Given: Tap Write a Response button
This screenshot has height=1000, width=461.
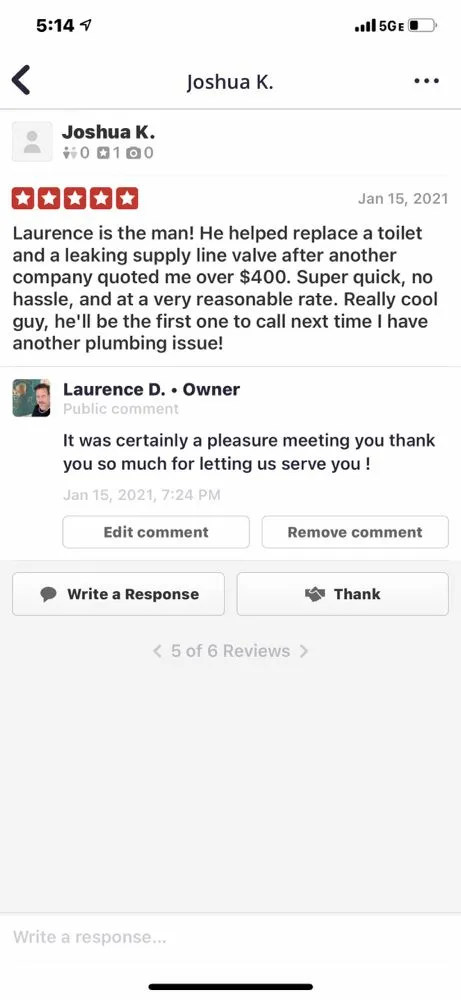Looking at the screenshot, I should tap(119, 594).
